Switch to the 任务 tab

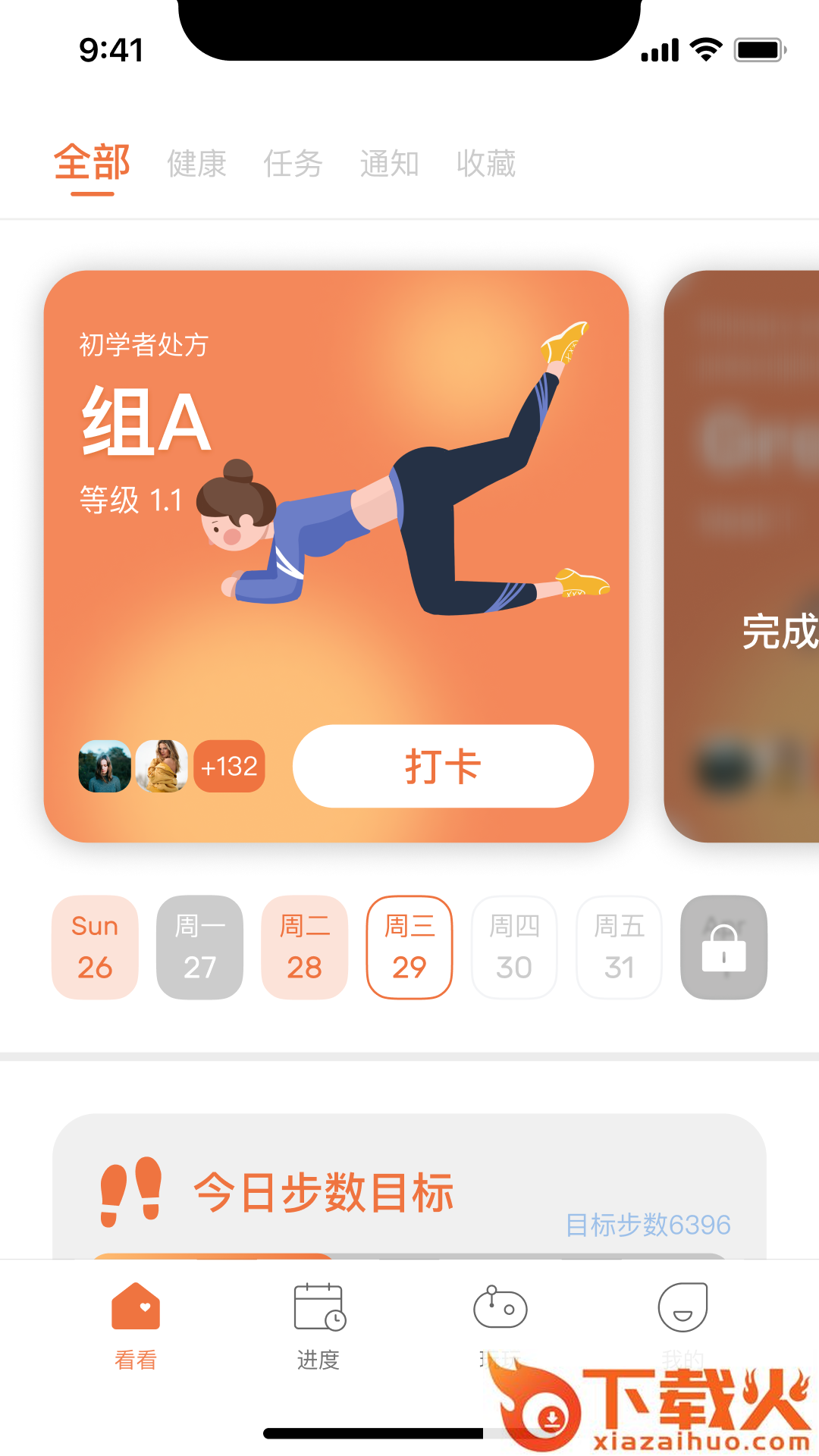(x=293, y=164)
